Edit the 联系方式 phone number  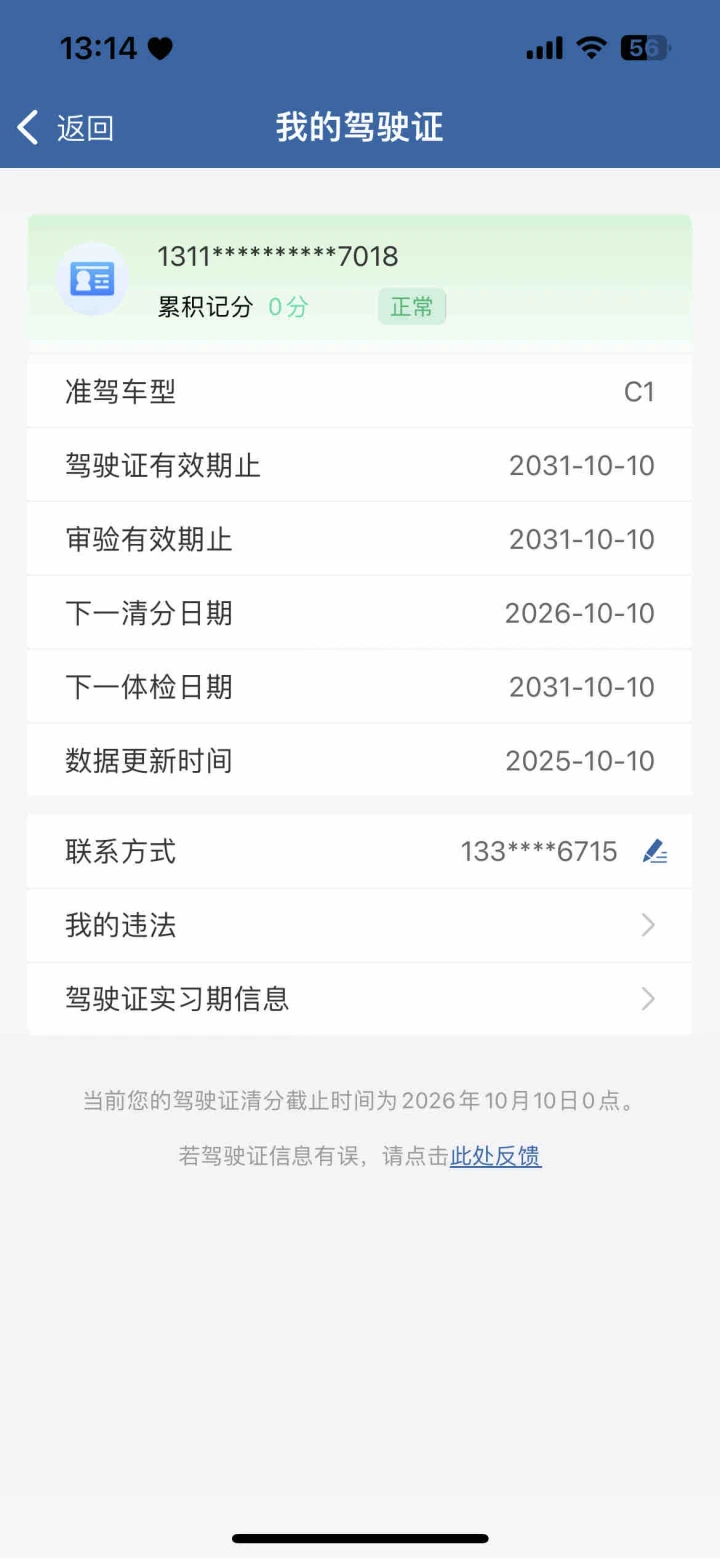tap(655, 852)
